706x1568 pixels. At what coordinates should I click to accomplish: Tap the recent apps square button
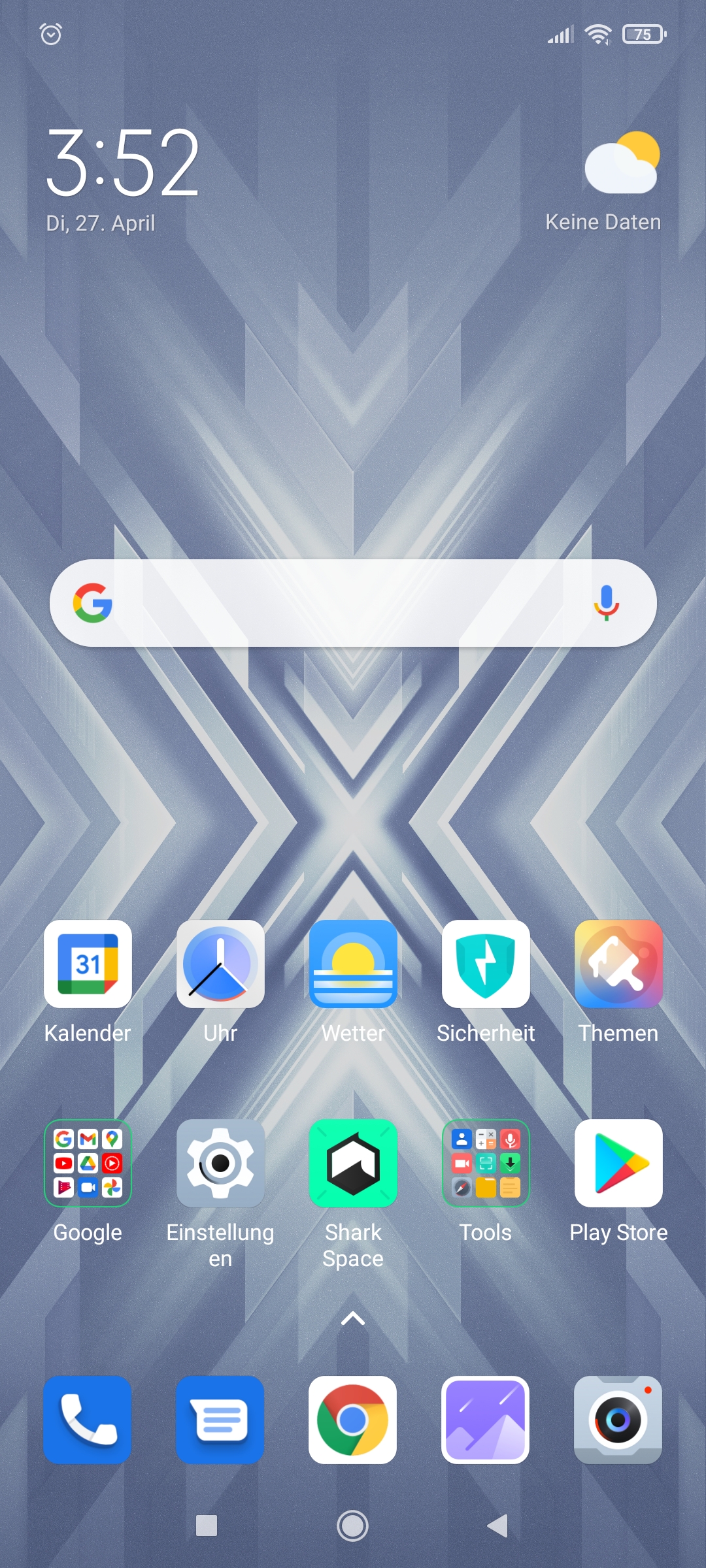(x=207, y=1526)
